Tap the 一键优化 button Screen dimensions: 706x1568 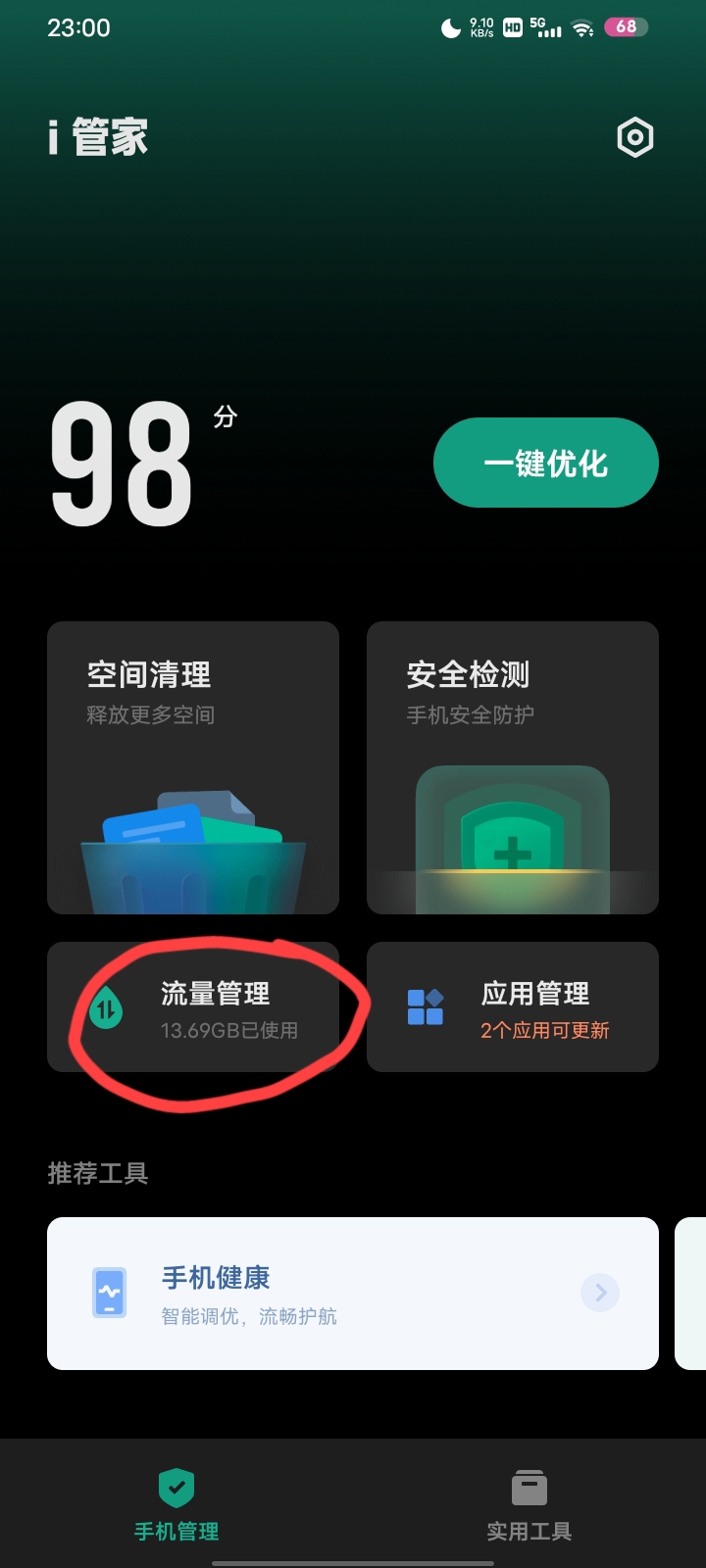pyautogui.click(x=545, y=463)
